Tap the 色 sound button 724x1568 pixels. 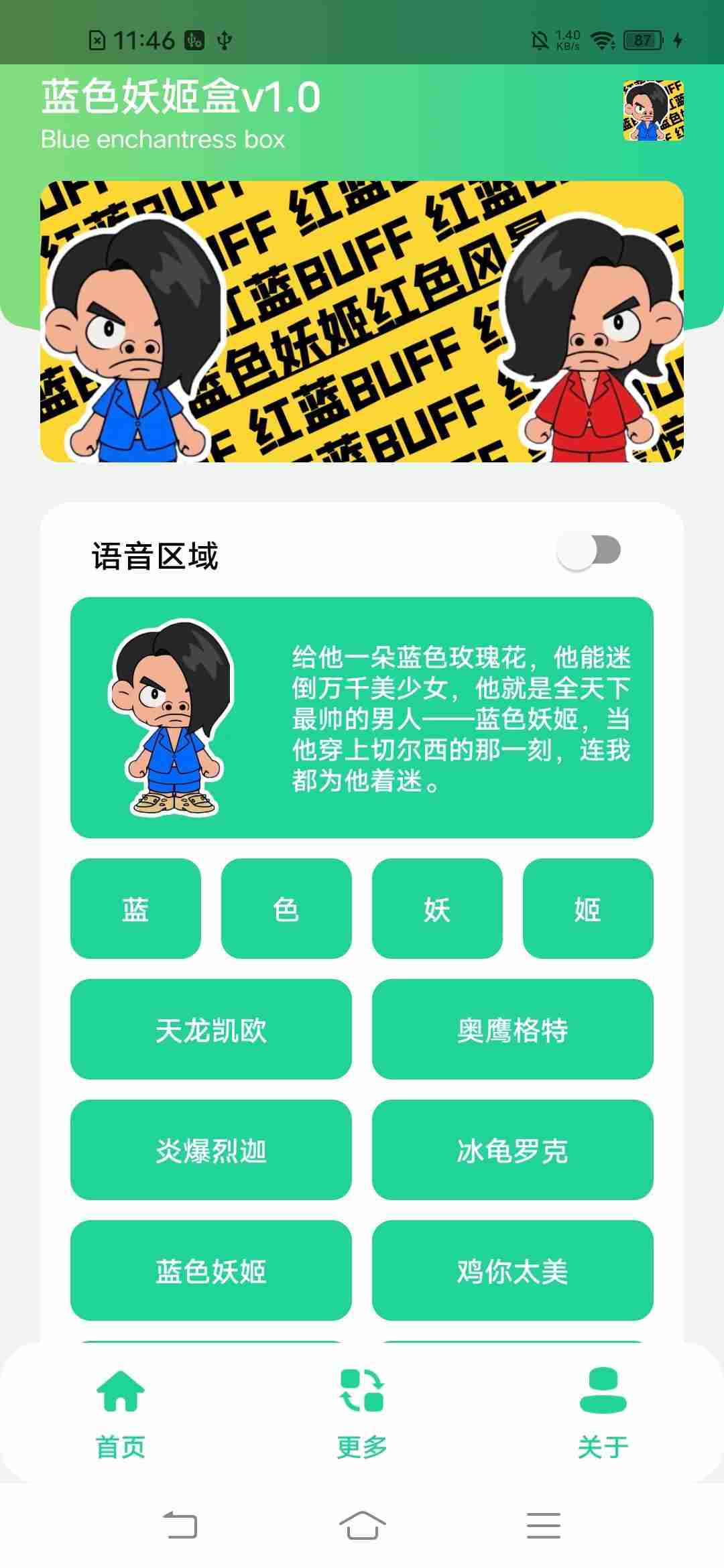(286, 909)
